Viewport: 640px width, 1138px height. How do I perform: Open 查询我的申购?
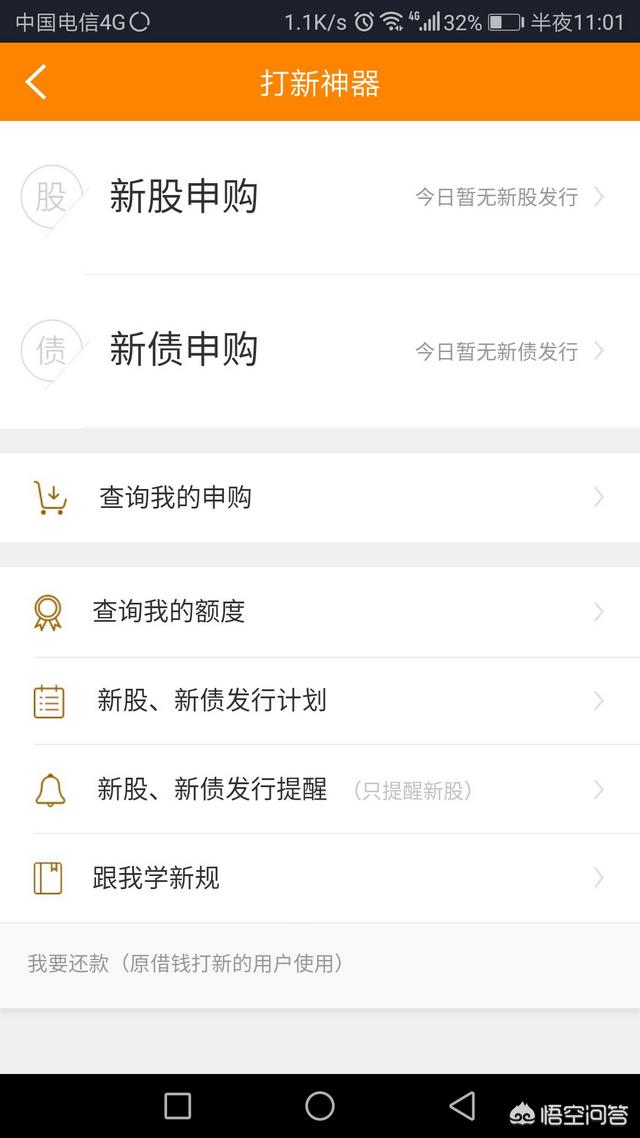pyautogui.click(x=320, y=498)
